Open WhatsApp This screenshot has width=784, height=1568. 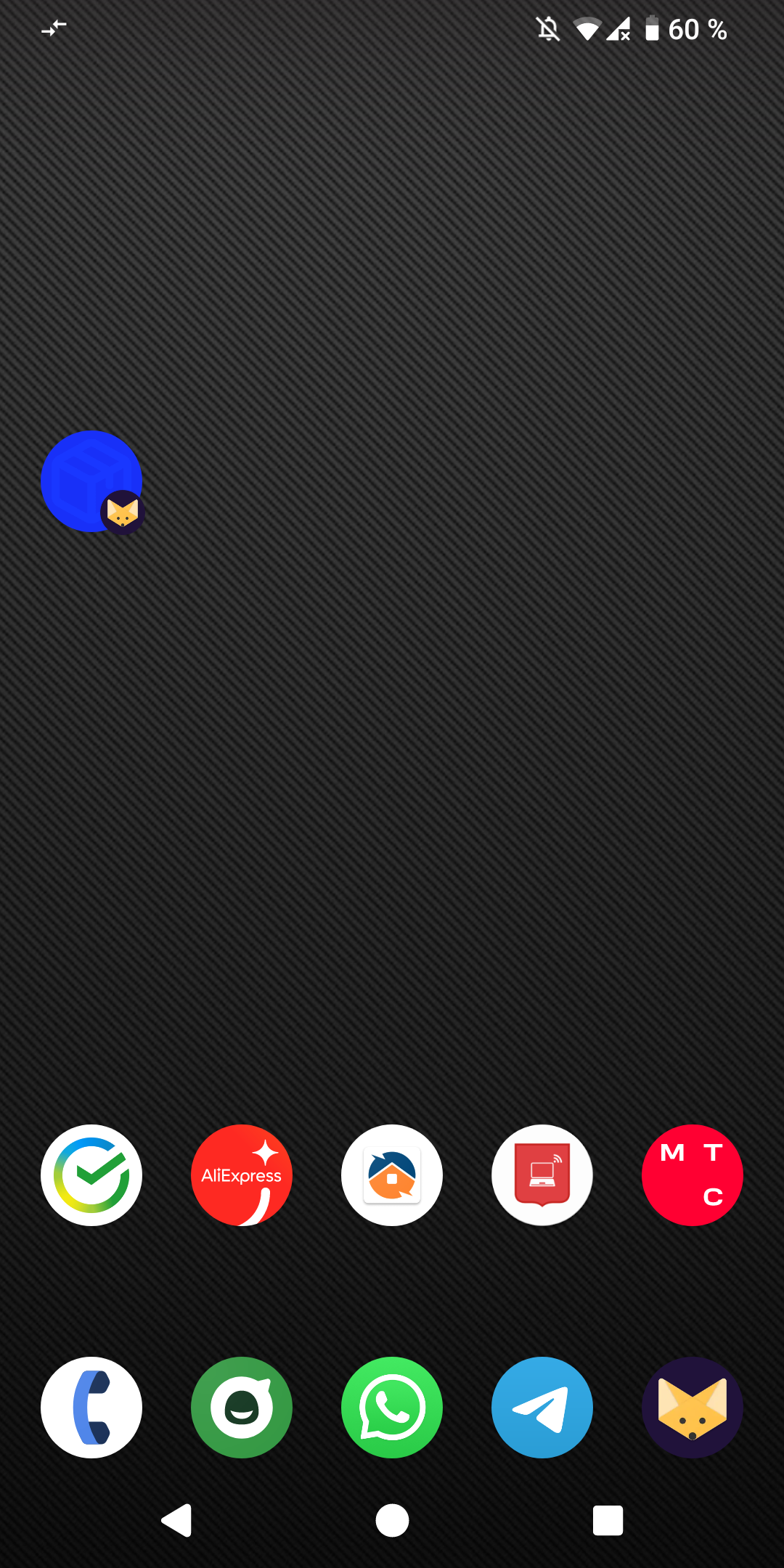click(x=392, y=1408)
